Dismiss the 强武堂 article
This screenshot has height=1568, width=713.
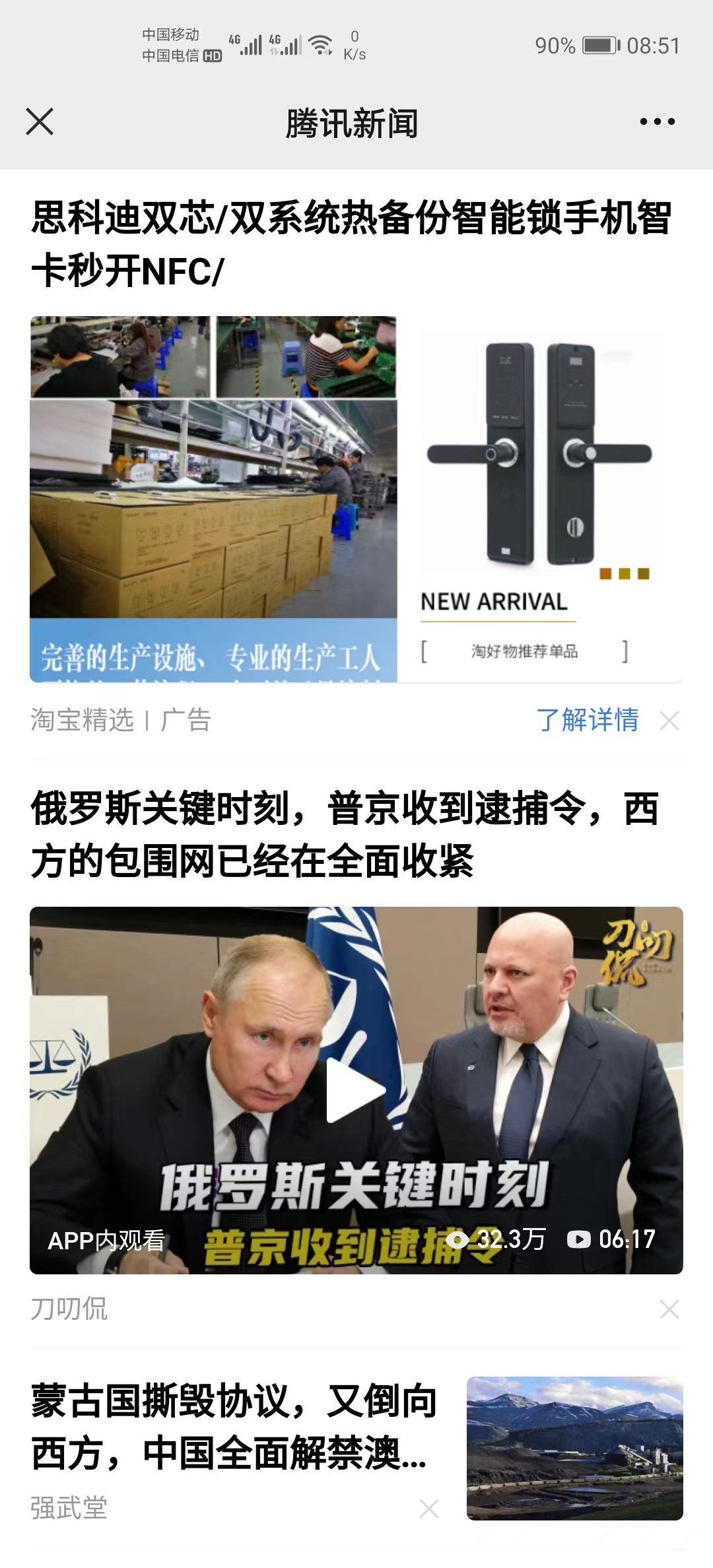point(429,1509)
